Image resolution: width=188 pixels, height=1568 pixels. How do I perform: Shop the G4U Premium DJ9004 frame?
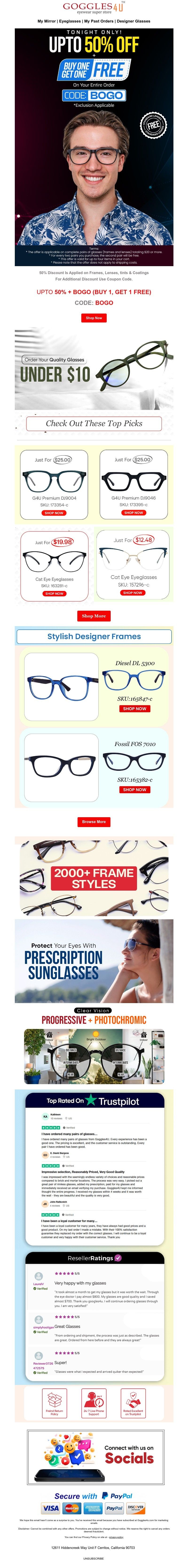point(54,513)
